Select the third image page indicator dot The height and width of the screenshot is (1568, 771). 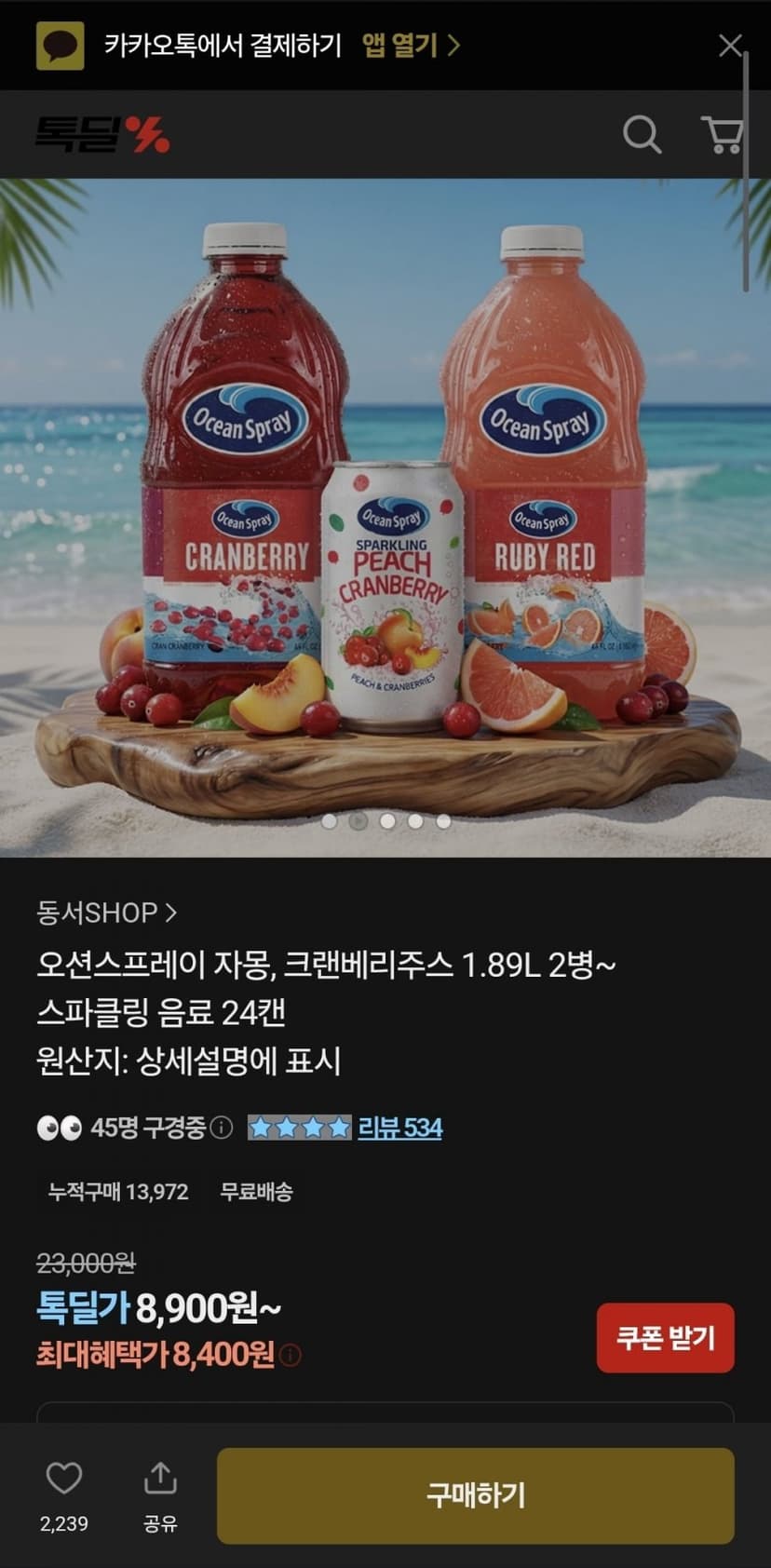387,821
